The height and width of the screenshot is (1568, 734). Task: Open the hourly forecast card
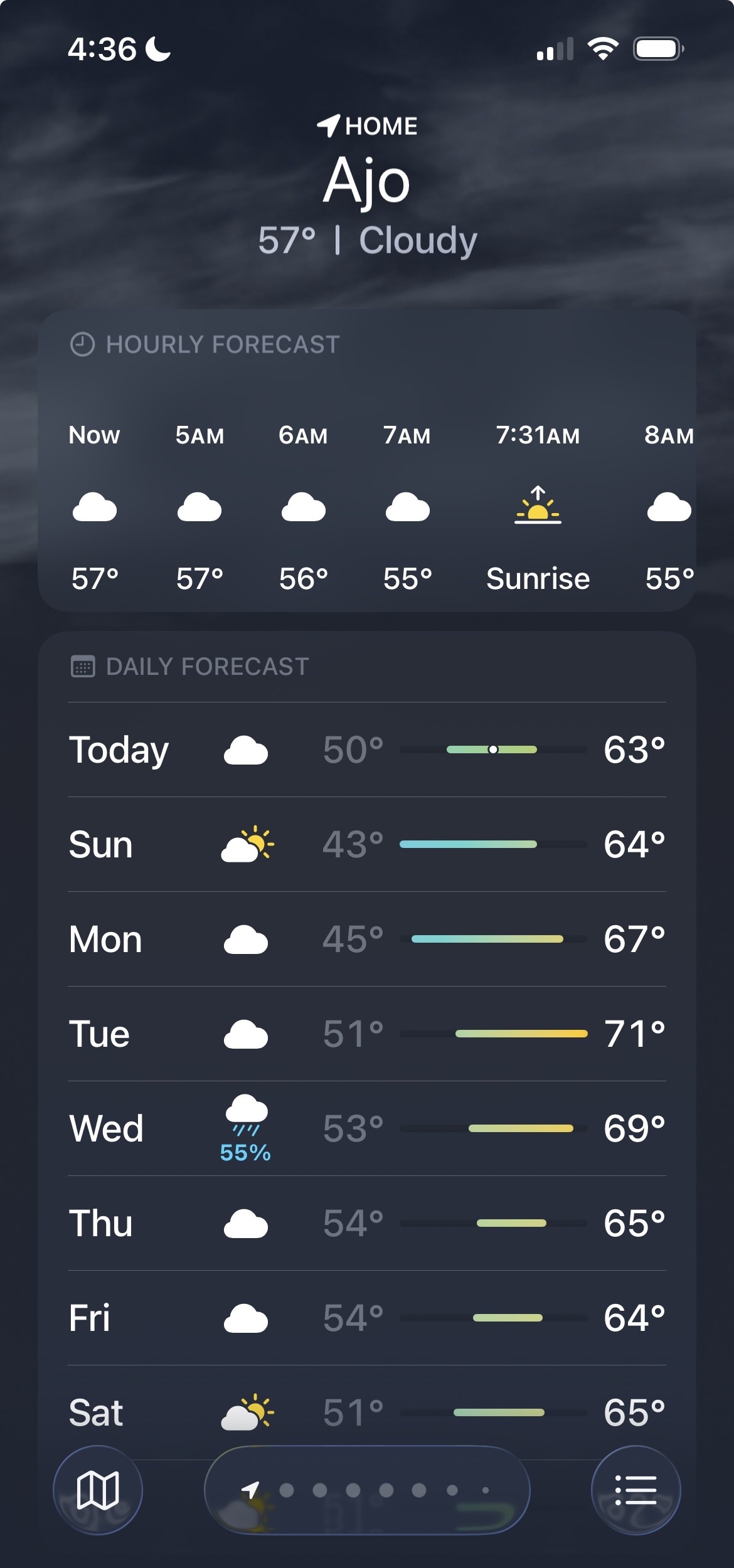click(x=367, y=461)
